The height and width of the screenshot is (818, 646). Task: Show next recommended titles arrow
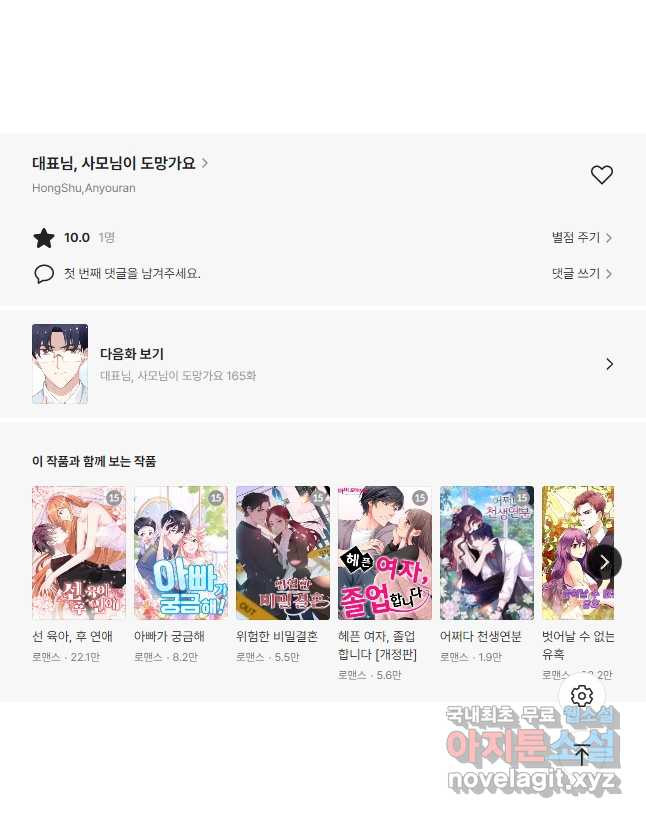point(604,562)
